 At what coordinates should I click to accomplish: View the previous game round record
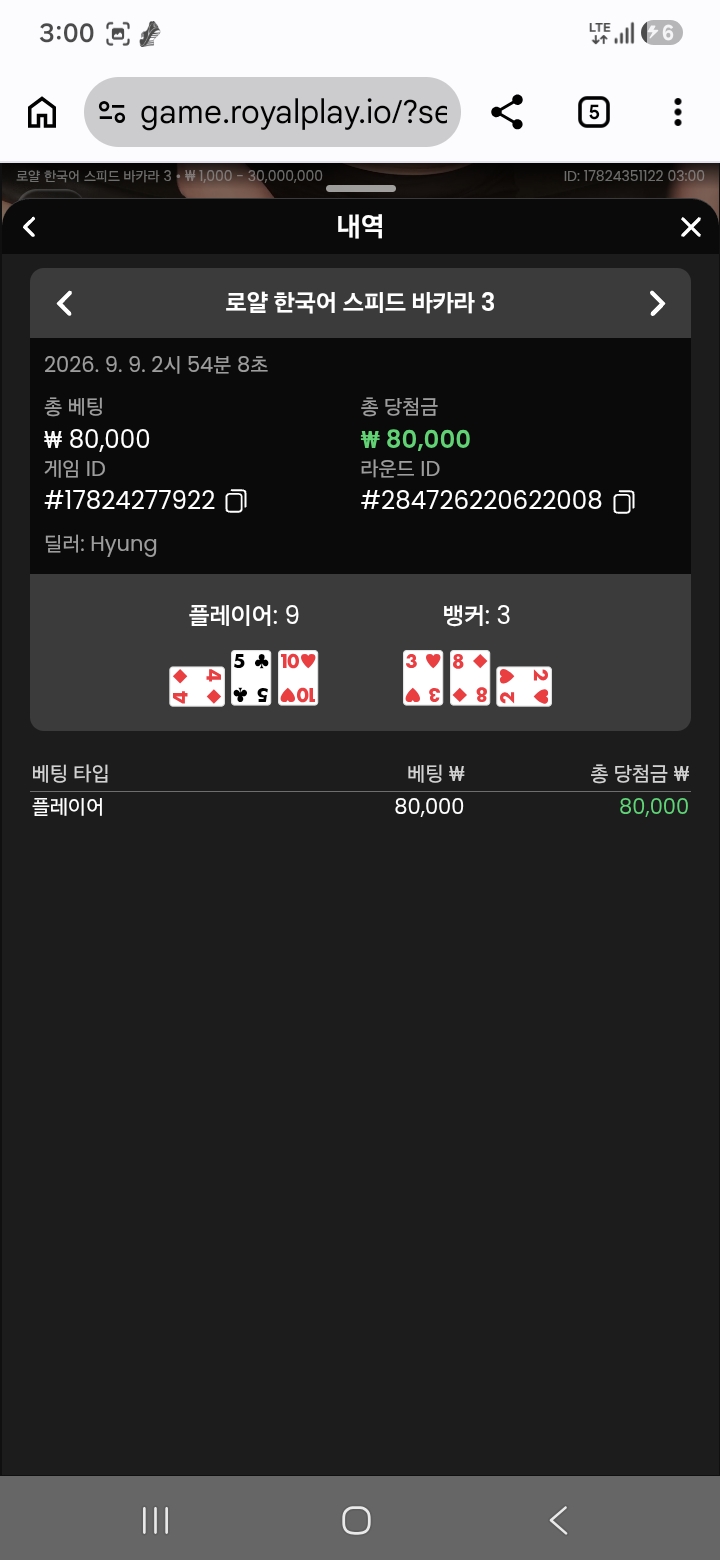[x=65, y=303]
